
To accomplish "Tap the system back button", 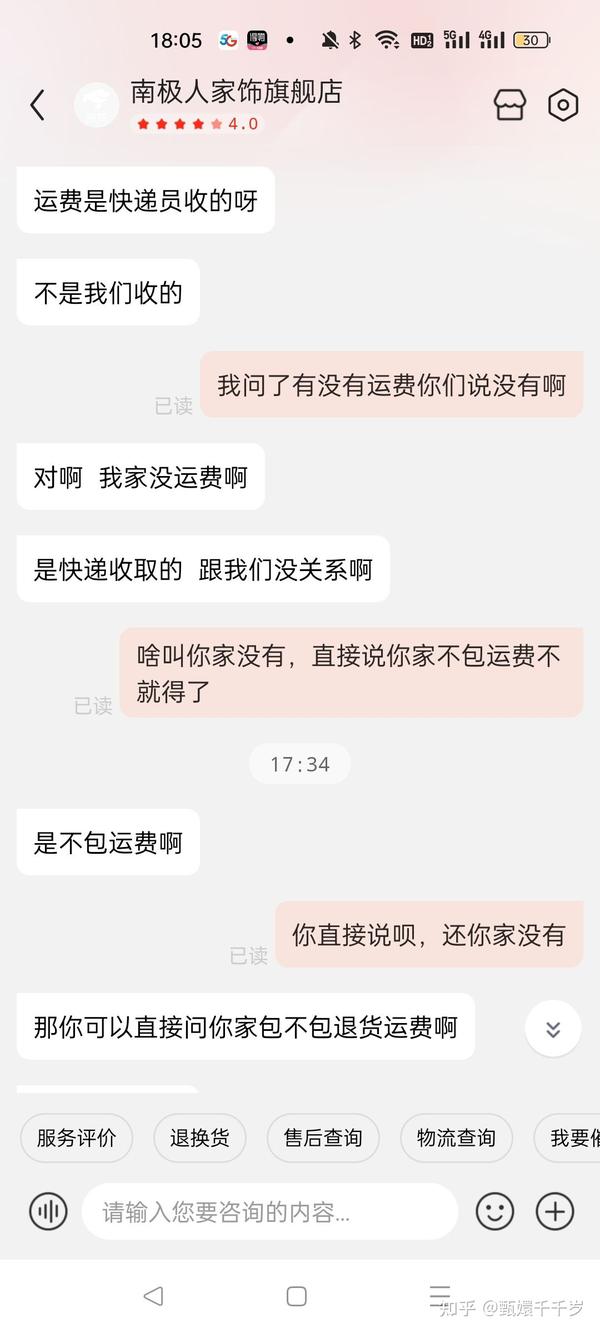I will 153,1296.
